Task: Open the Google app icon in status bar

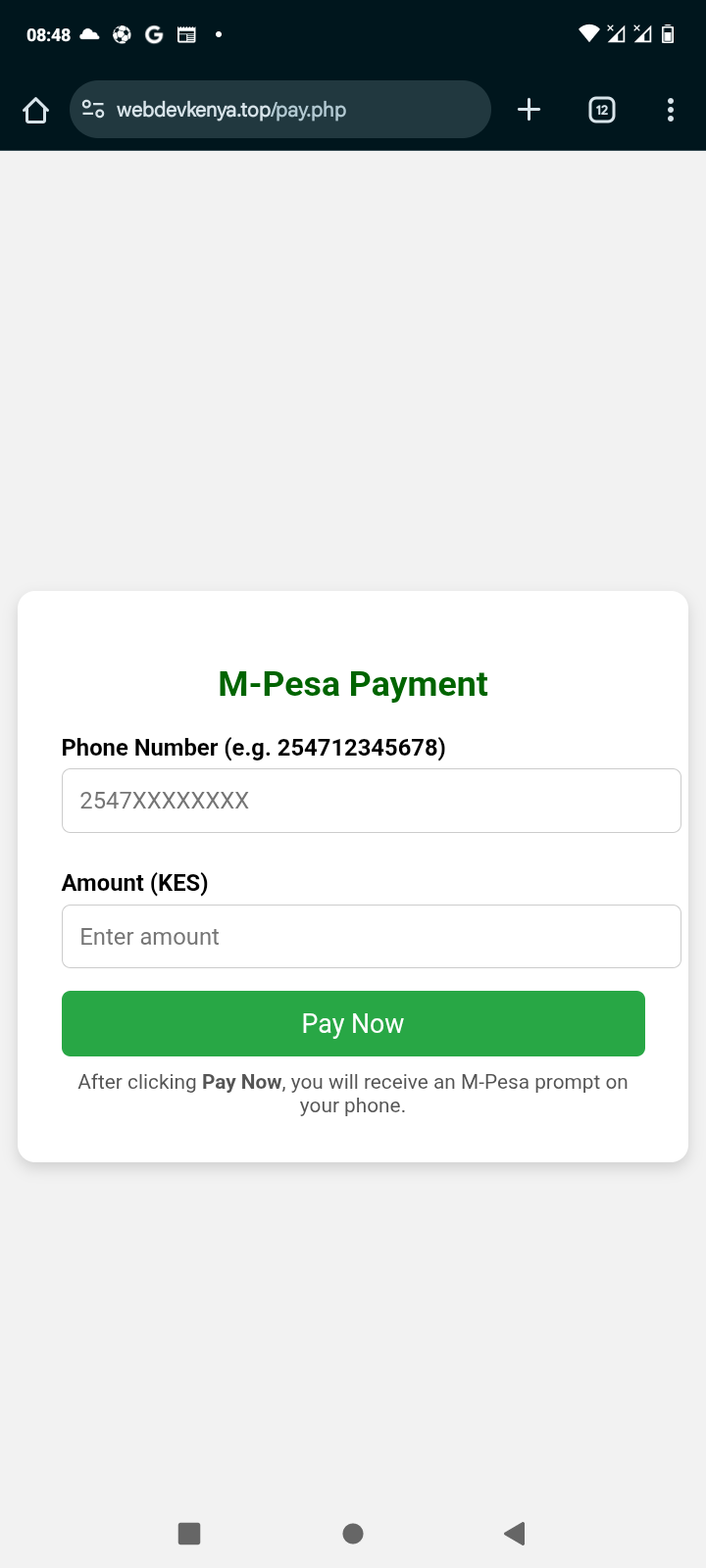Action: 153,34
